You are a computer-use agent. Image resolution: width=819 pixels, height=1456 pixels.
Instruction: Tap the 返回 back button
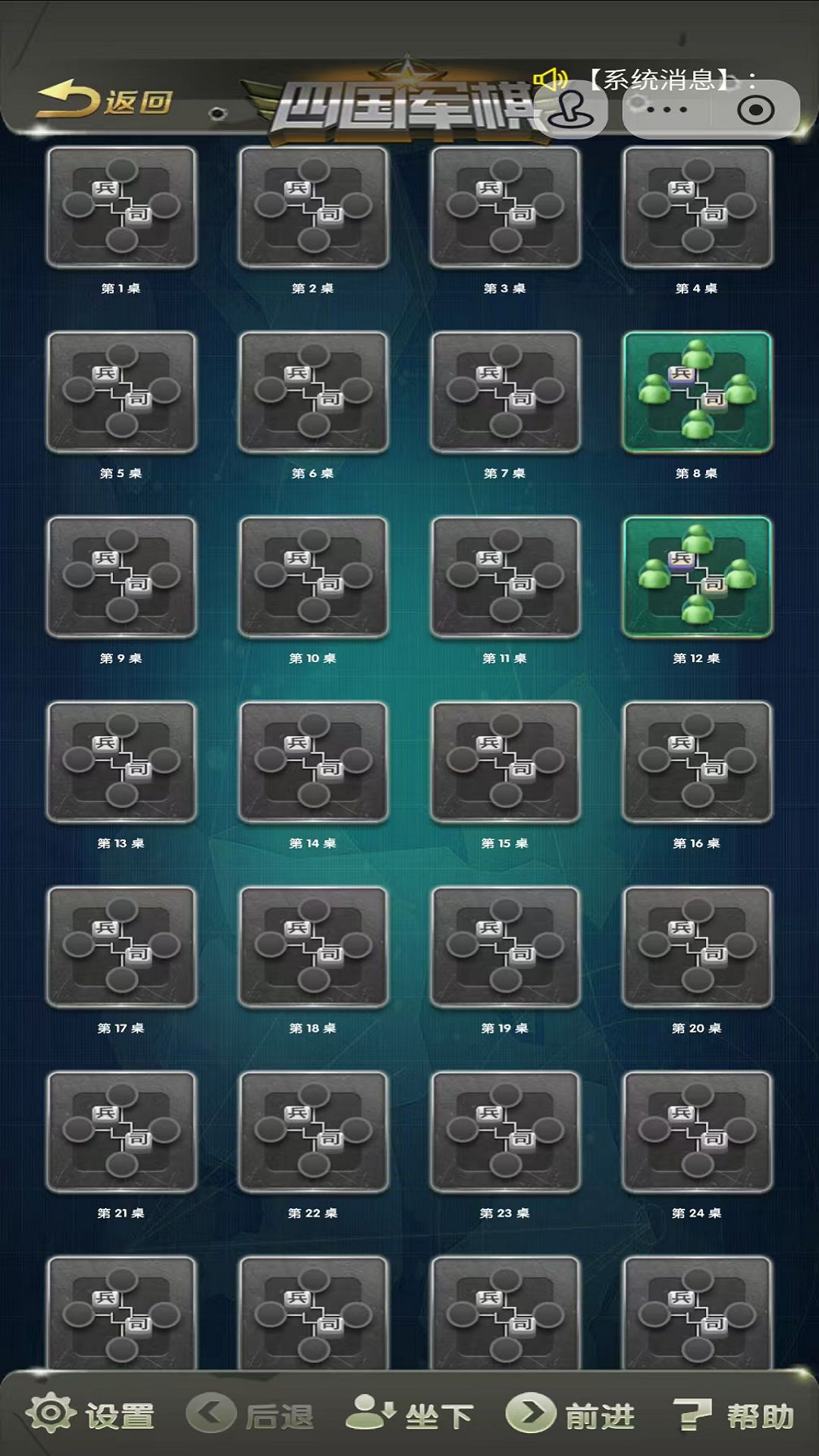[105, 101]
